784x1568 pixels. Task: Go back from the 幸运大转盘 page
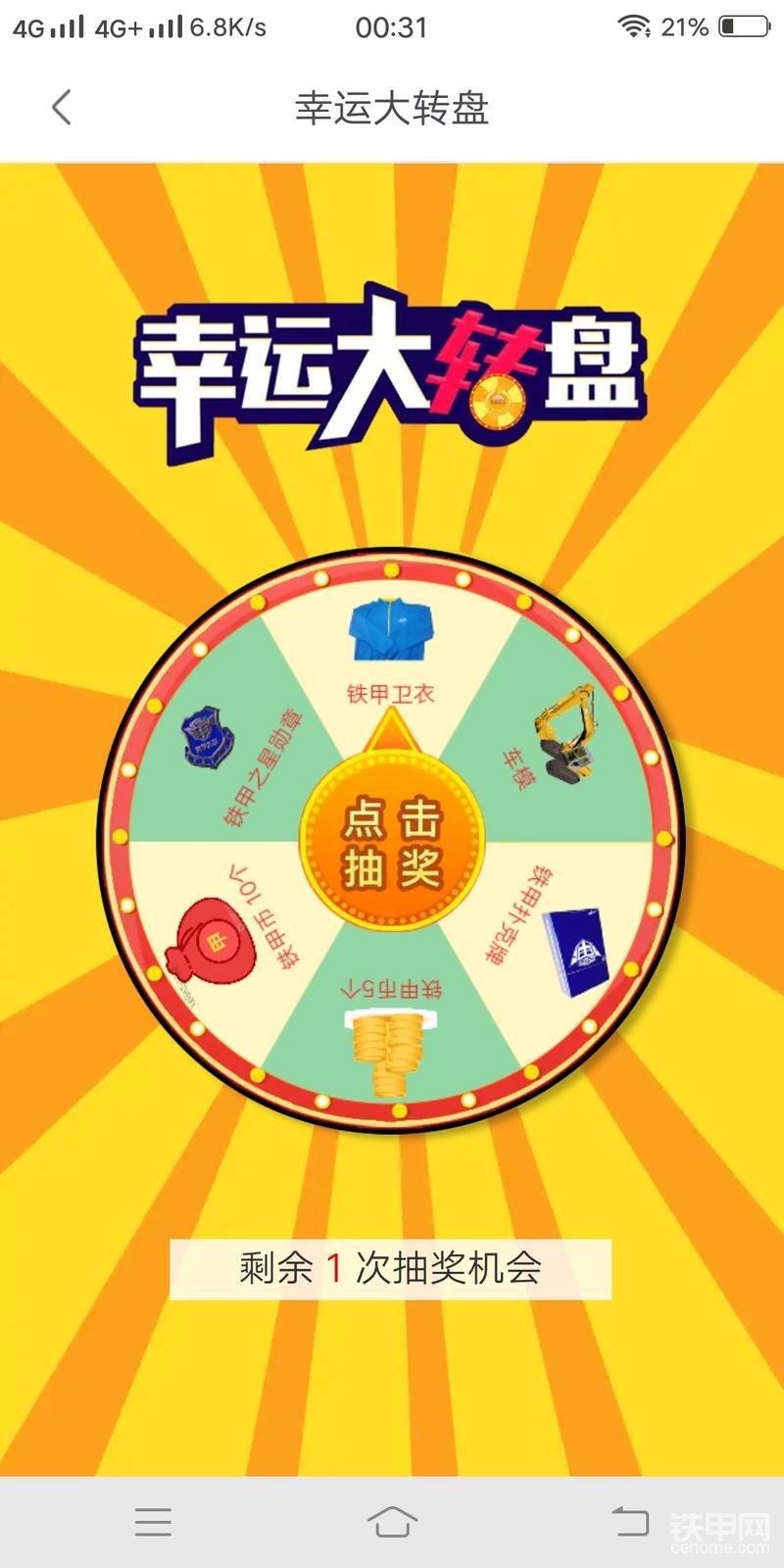[62, 107]
